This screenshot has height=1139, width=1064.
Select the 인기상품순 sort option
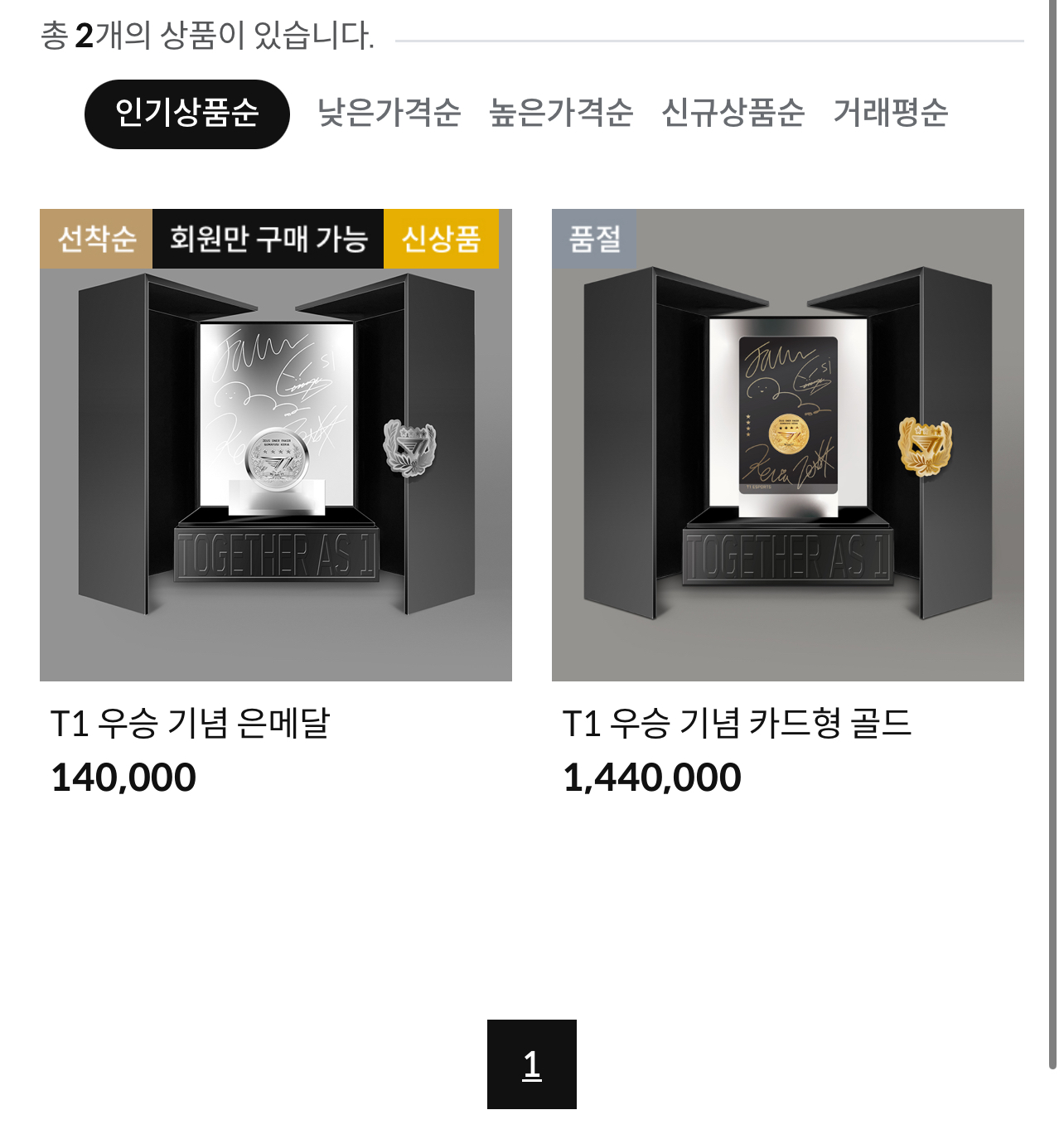pos(186,114)
